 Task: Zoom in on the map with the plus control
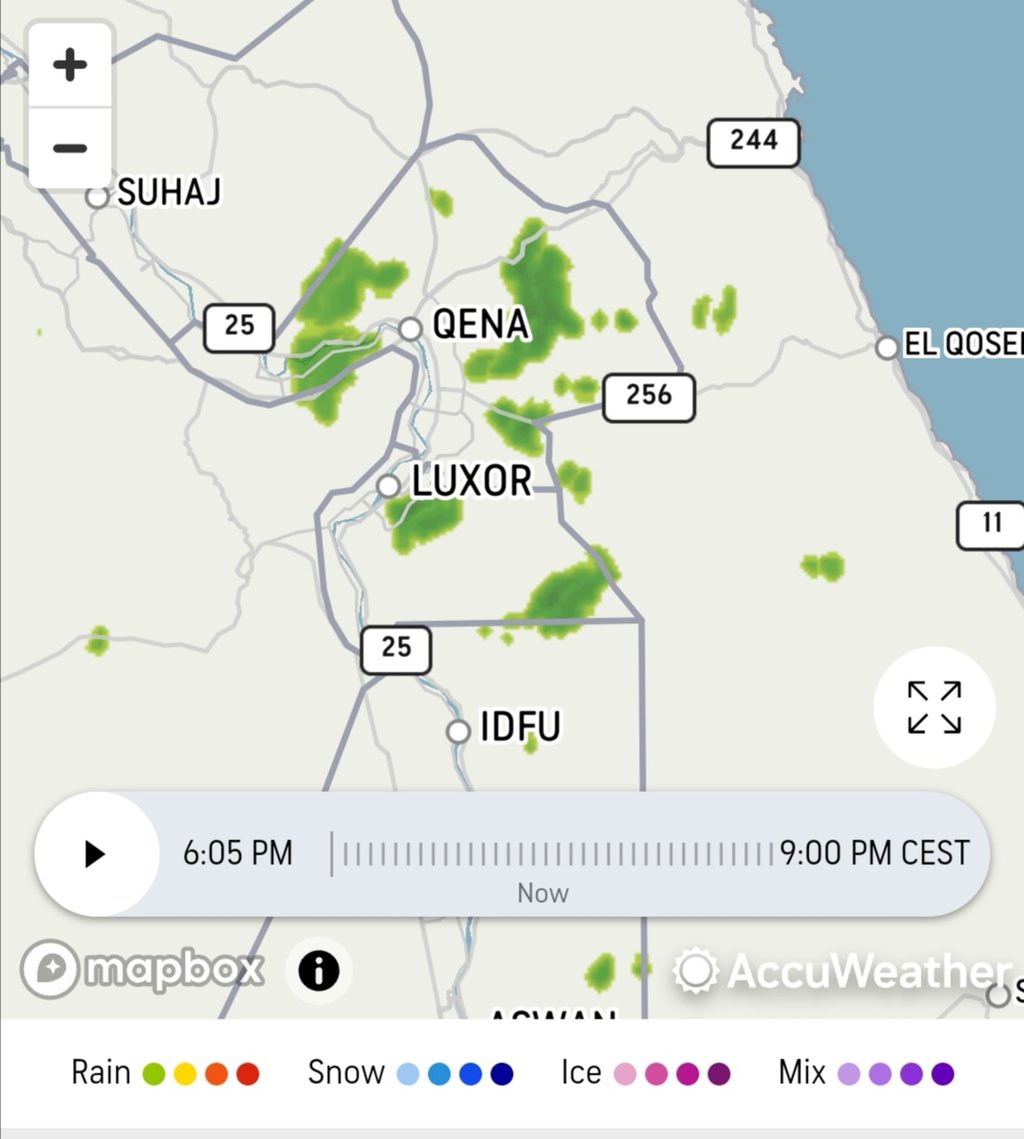(69, 65)
